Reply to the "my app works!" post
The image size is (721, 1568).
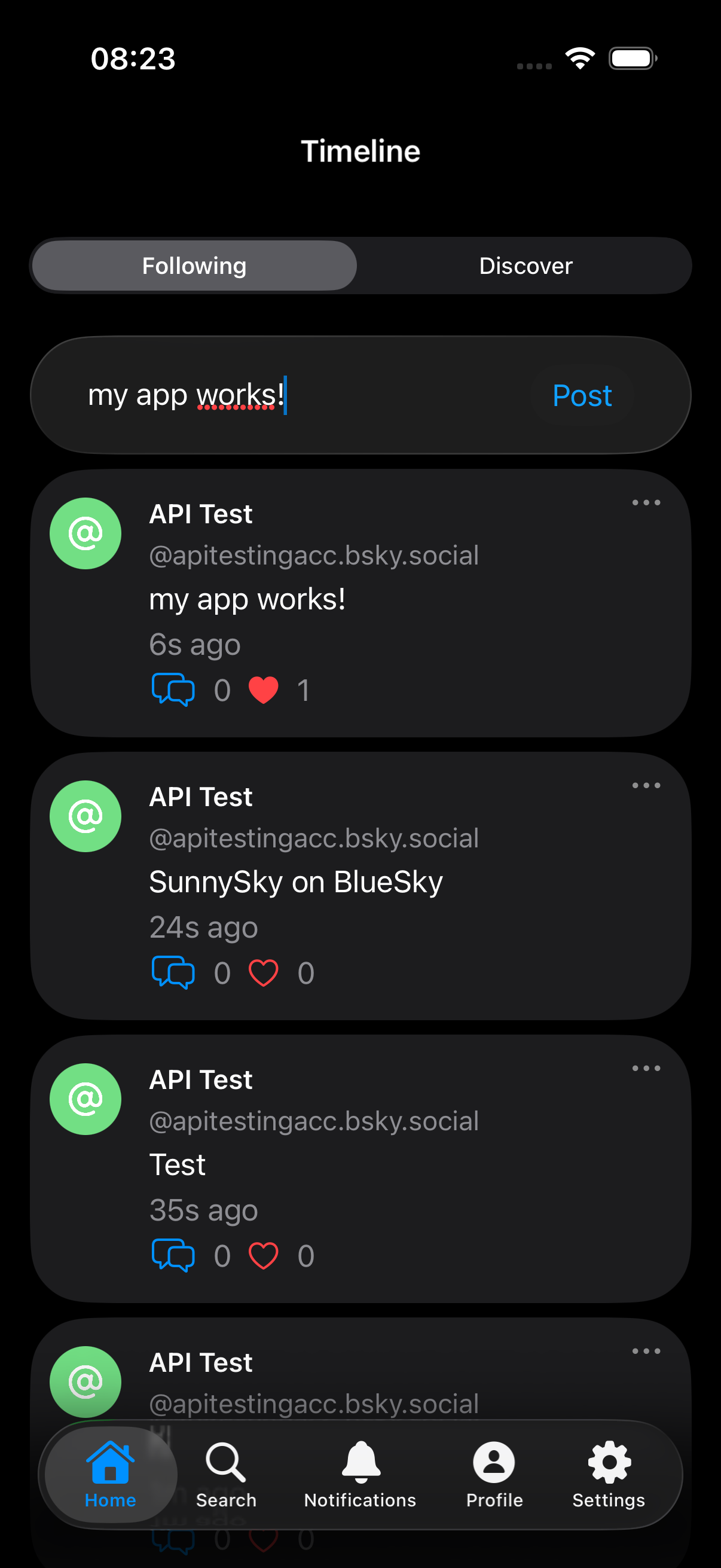point(173,690)
